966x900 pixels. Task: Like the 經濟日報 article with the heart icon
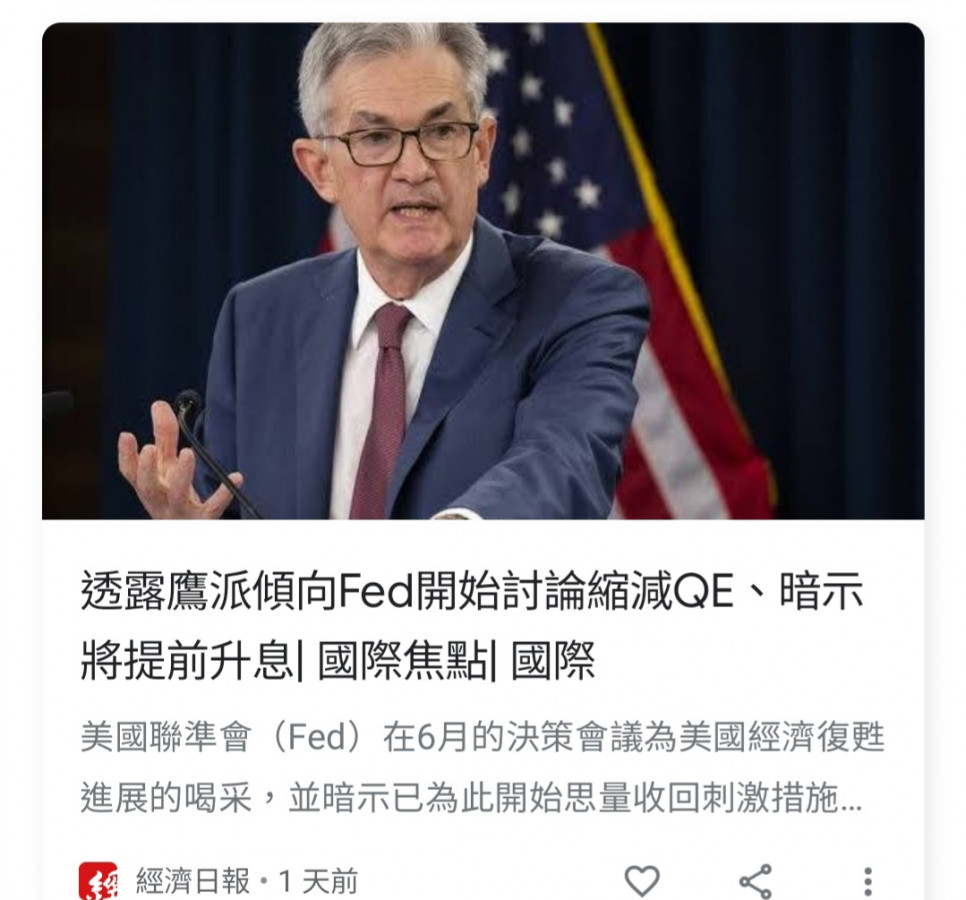click(x=642, y=880)
